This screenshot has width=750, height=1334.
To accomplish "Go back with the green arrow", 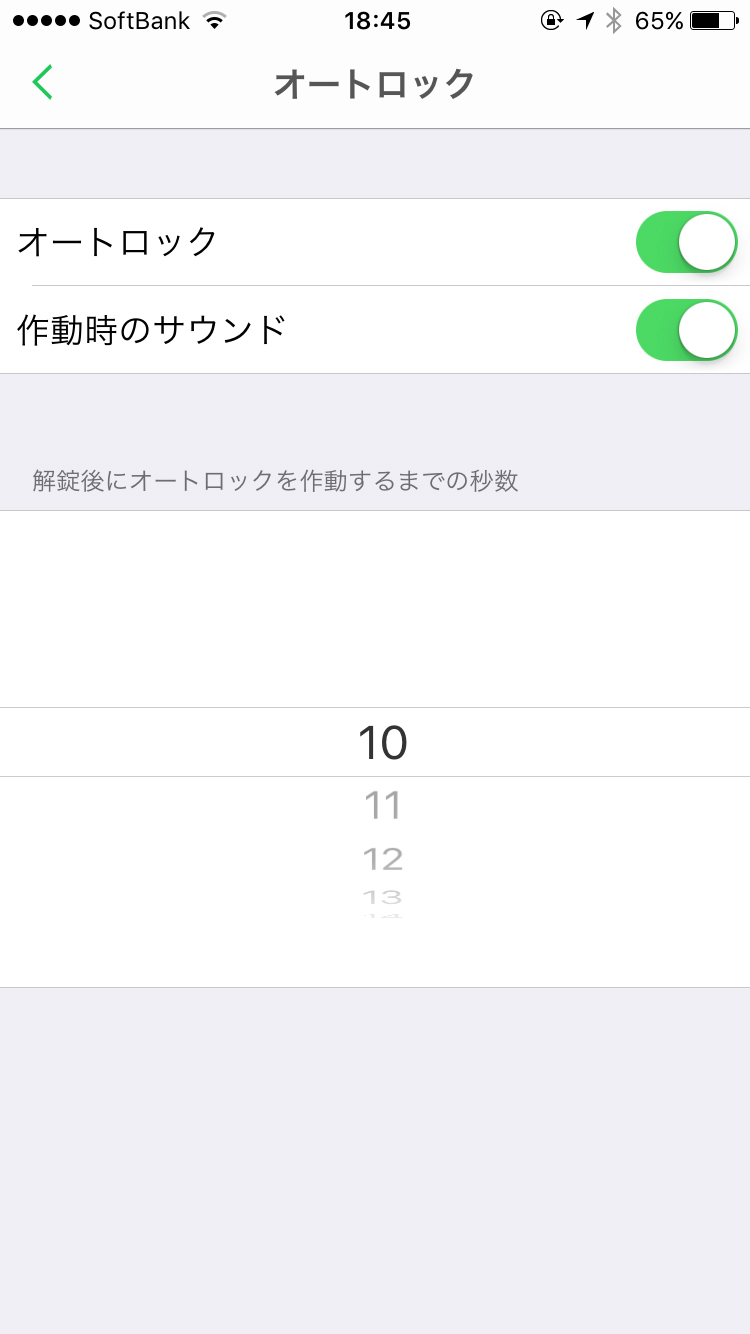I will 42,82.
